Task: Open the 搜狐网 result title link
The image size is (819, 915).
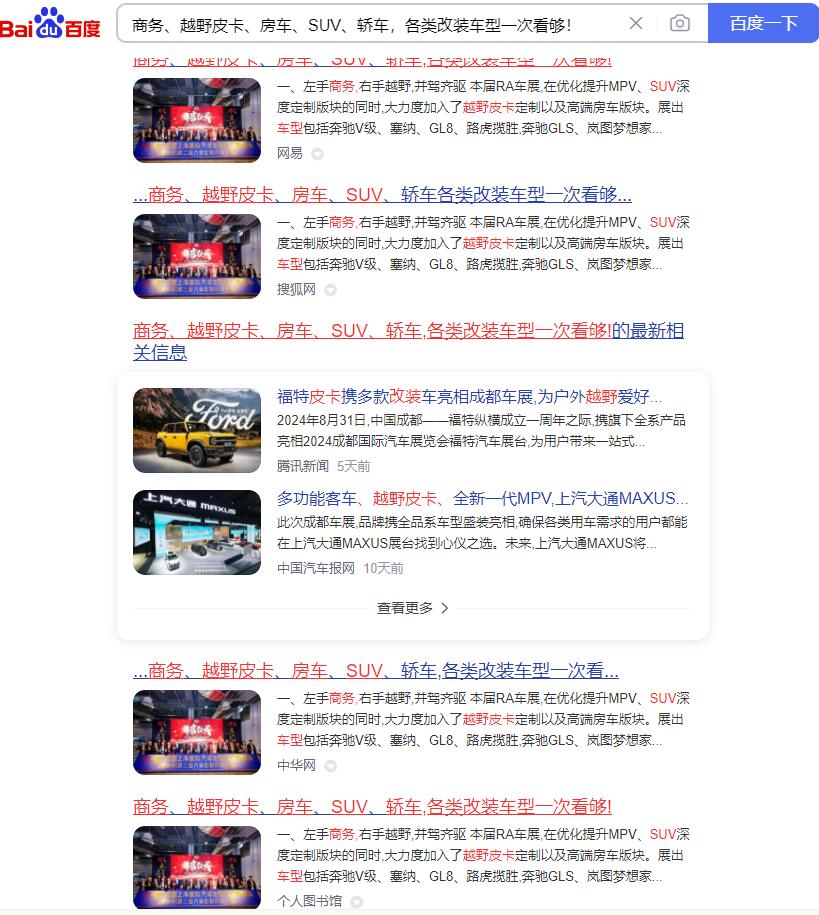Action: point(382,194)
